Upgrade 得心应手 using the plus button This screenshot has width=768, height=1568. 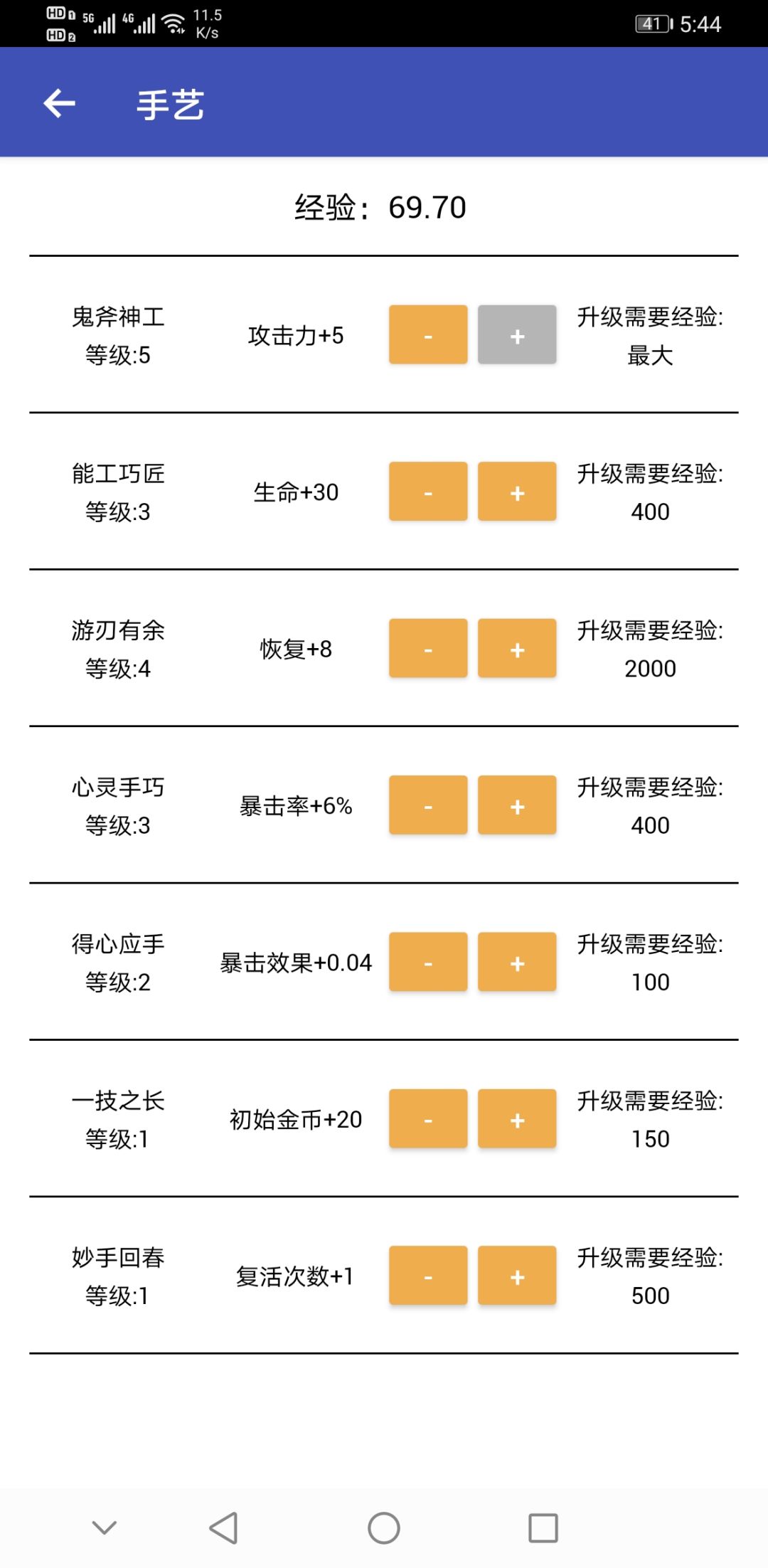tap(517, 963)
